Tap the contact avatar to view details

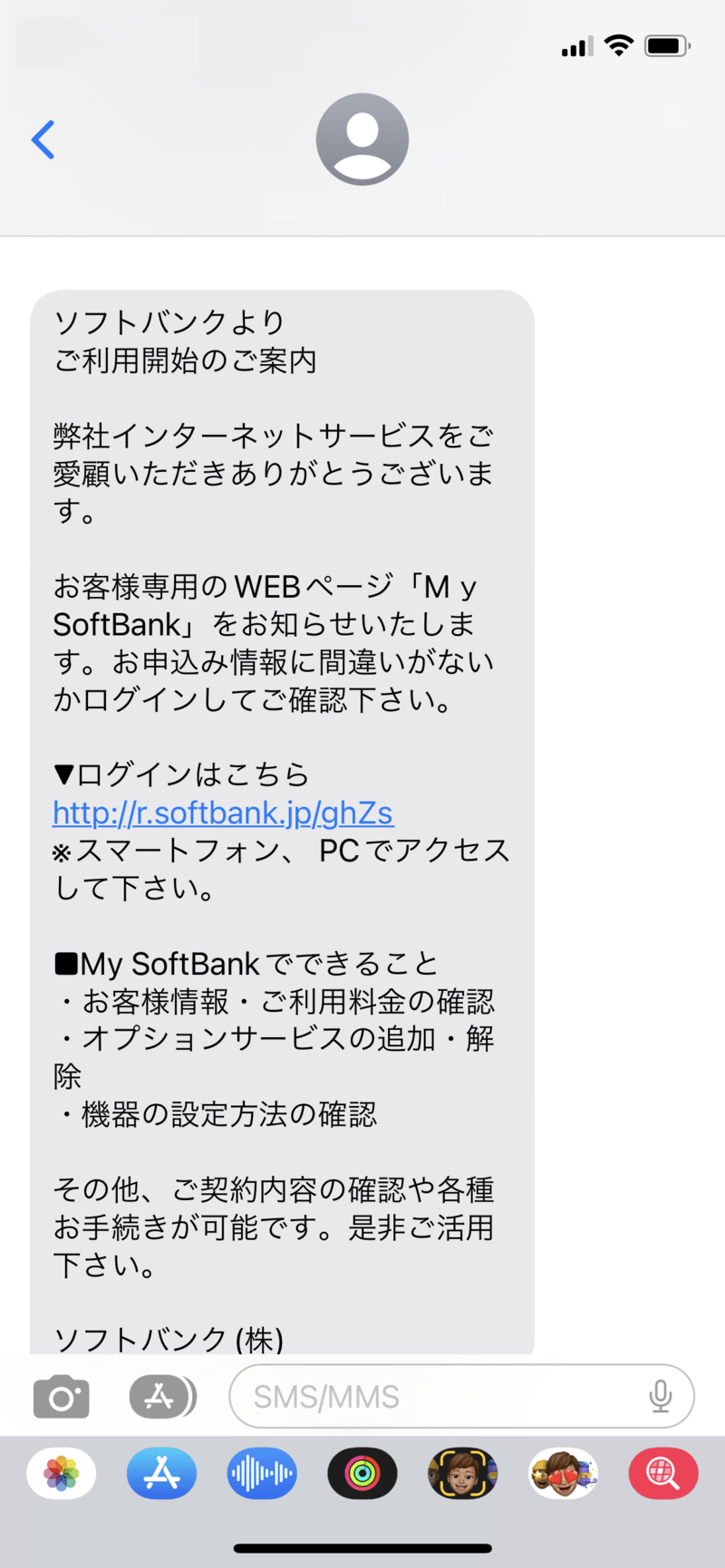(x=362, y=139)
